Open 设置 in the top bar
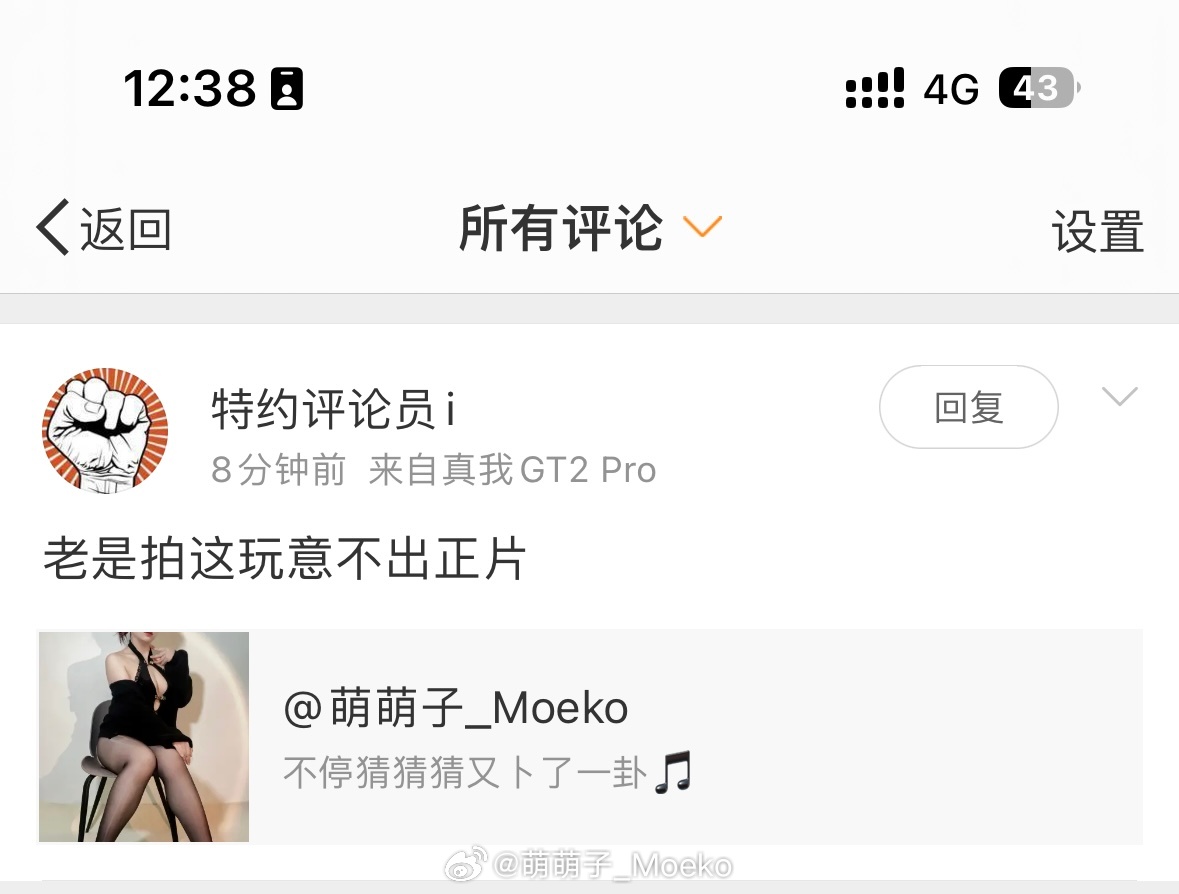 (1097, 232)
